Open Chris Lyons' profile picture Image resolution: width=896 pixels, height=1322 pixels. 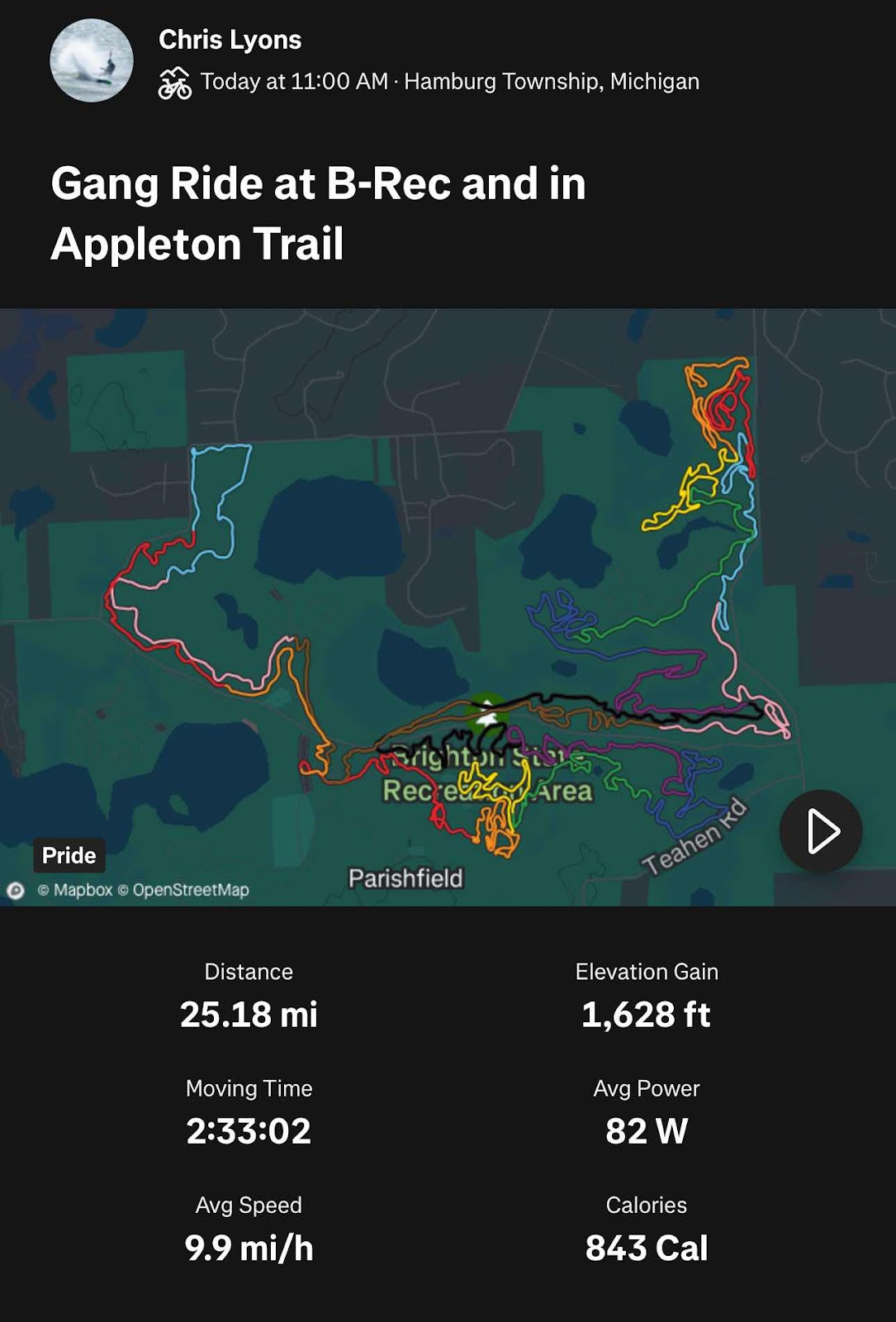(x=92, y=61)
